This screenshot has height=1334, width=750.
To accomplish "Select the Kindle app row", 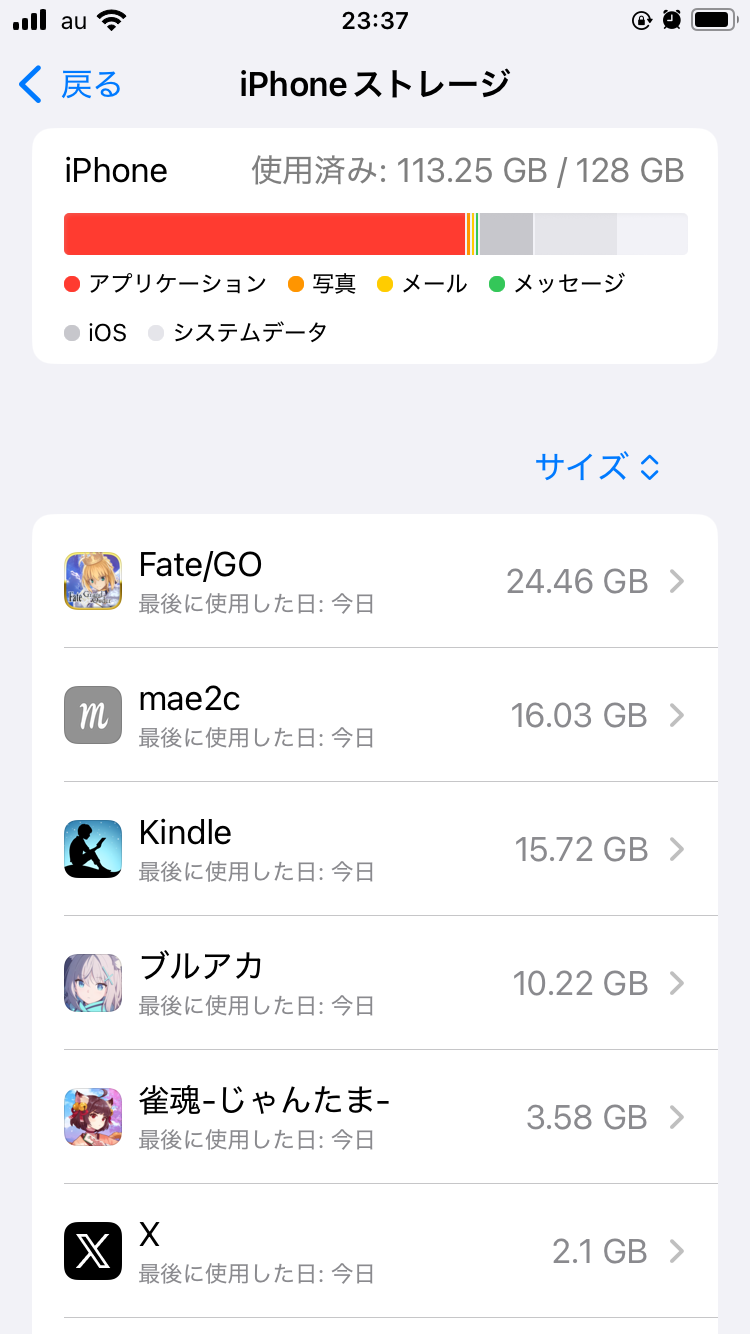I will 375,849.
